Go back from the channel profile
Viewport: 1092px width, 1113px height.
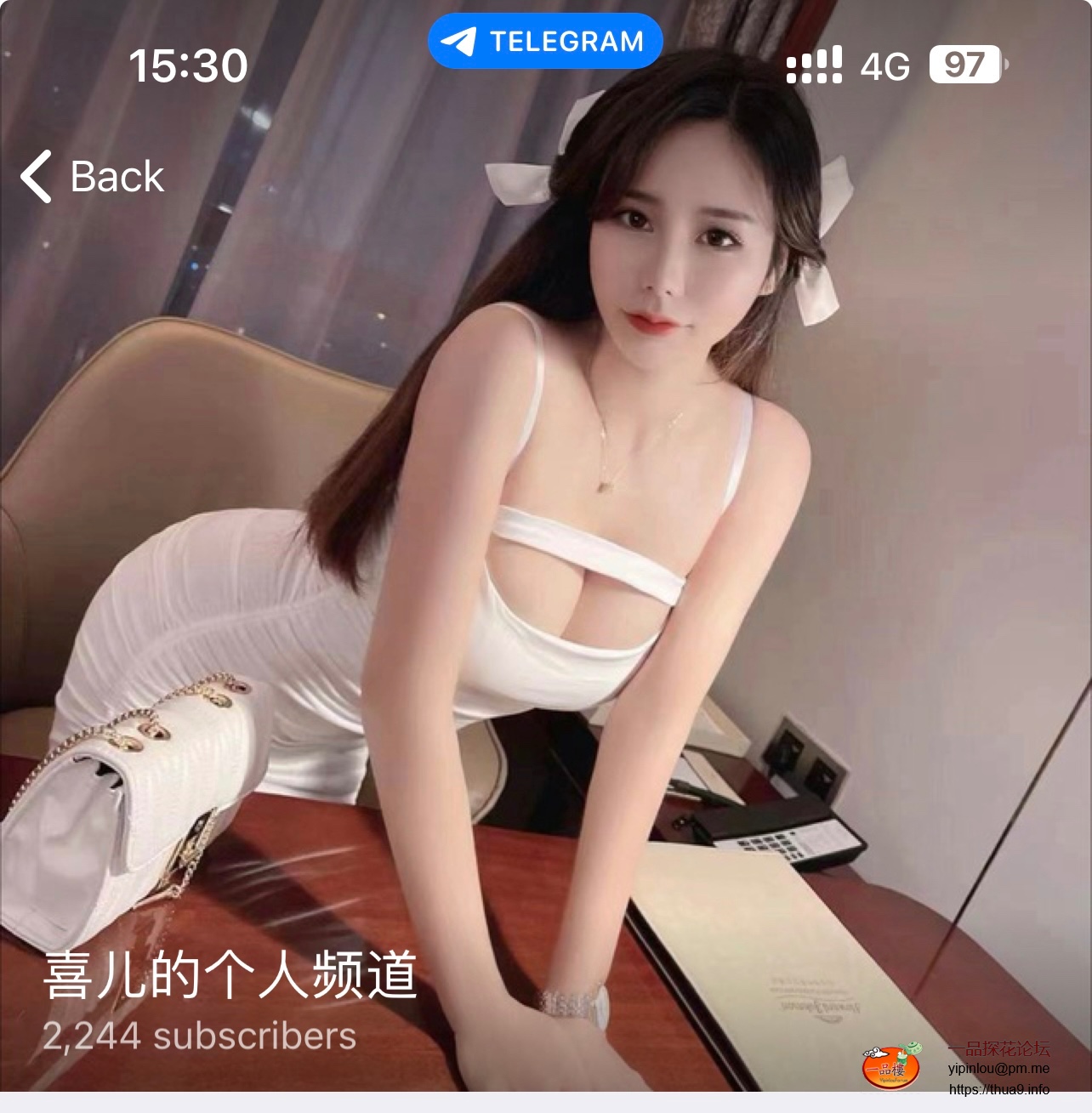tap(92, 177)
